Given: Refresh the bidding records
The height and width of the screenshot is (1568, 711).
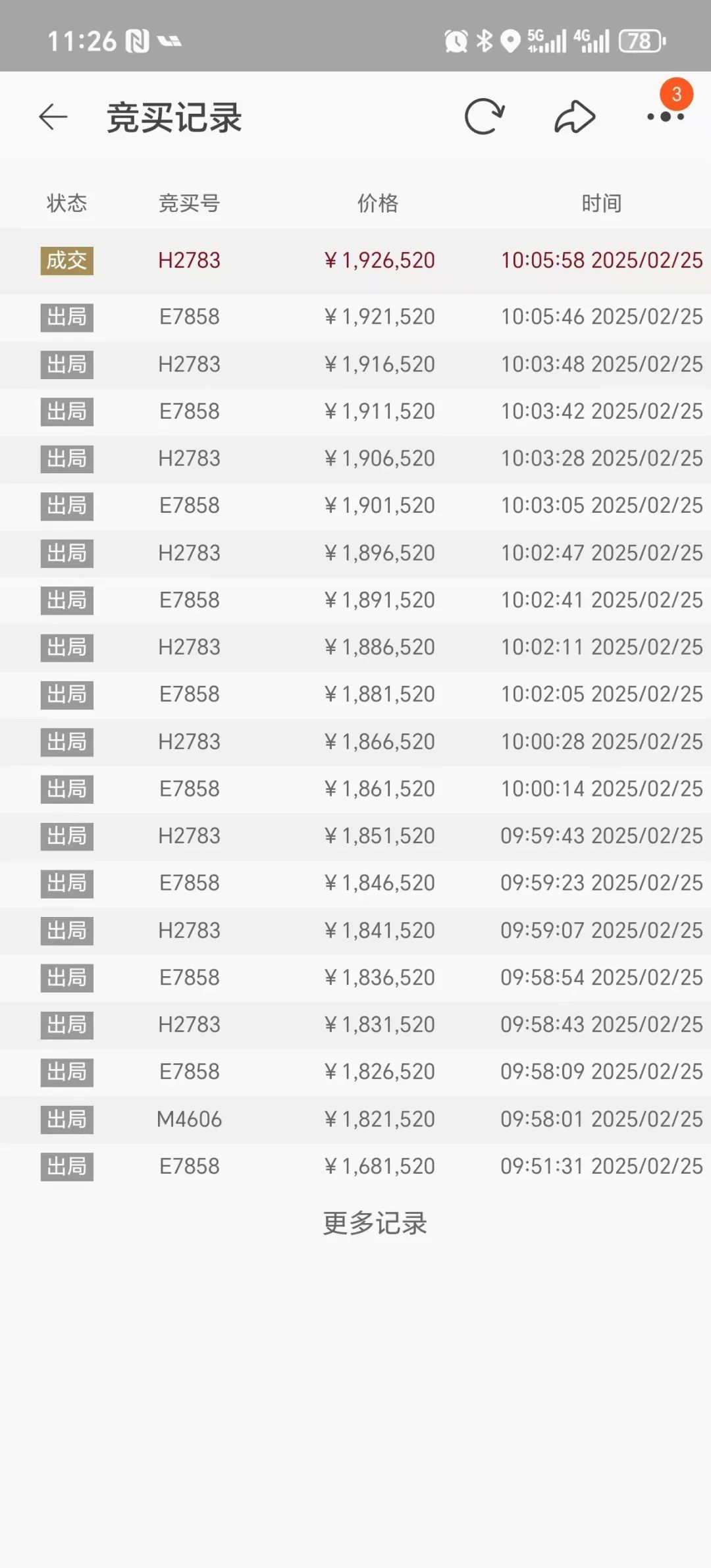Looking at the screenshot, I should [x=484, y=117].
